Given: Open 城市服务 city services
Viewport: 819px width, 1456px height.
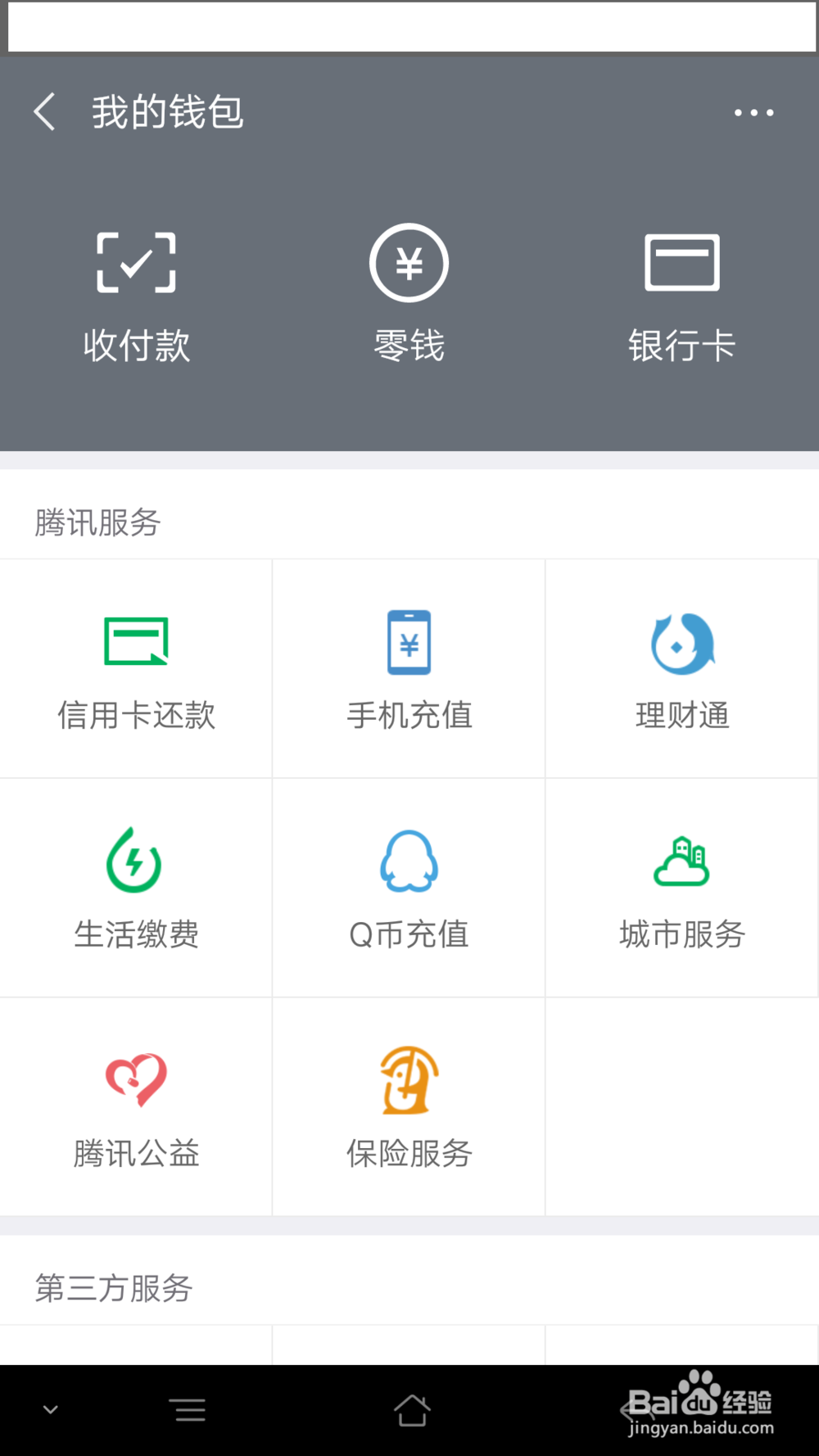Looking at the screenshot, I should coord(681,888).
